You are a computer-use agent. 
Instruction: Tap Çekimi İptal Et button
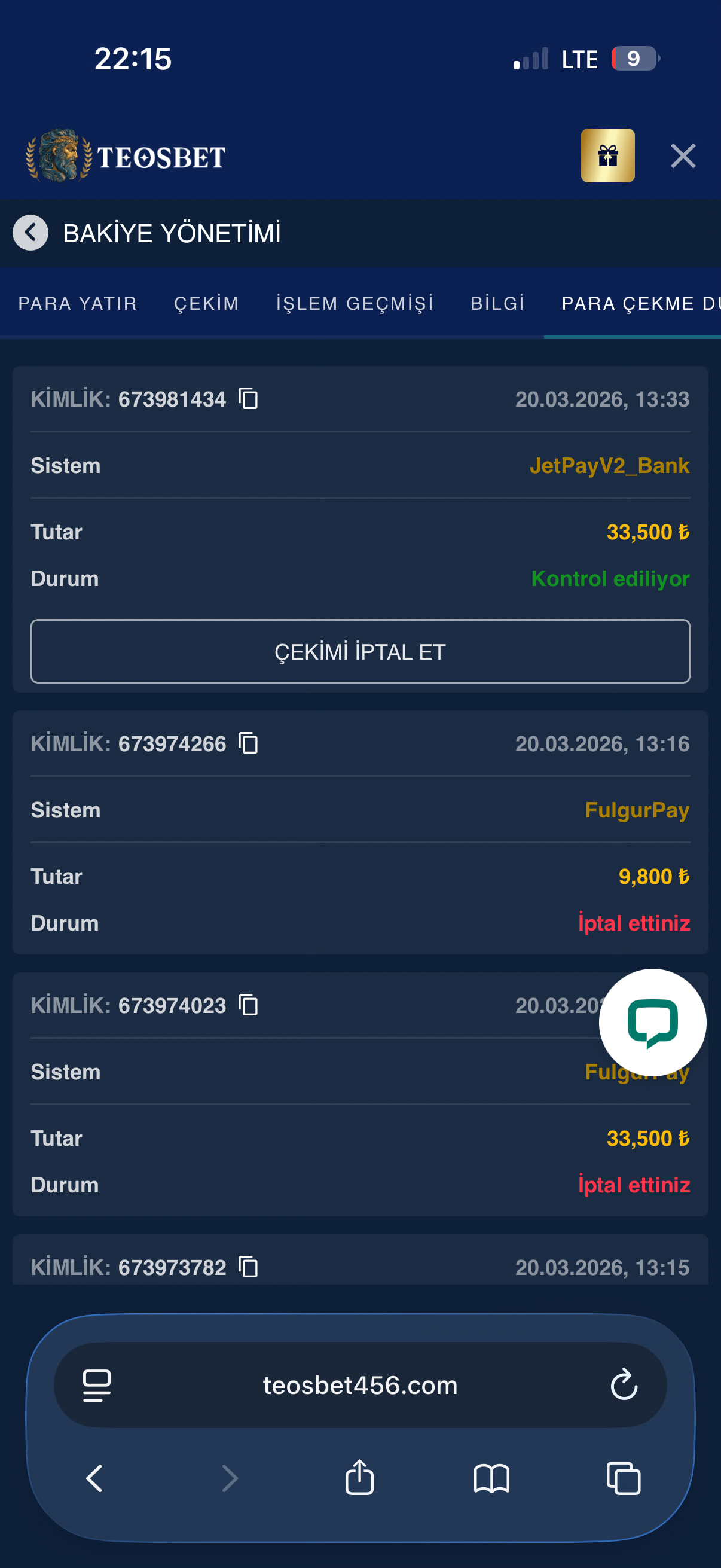(360, 651)
